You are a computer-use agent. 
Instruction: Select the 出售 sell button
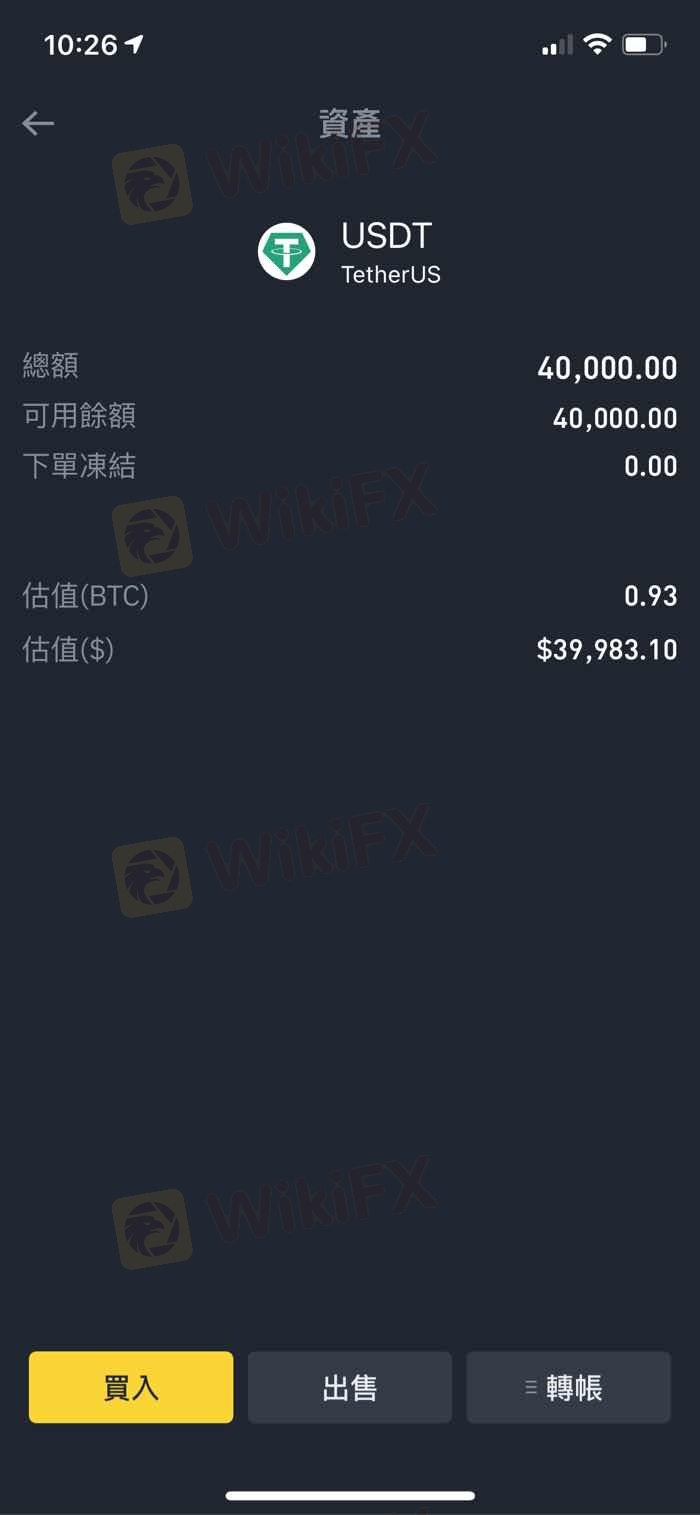pyautogui.click(x=350, y=1387)
